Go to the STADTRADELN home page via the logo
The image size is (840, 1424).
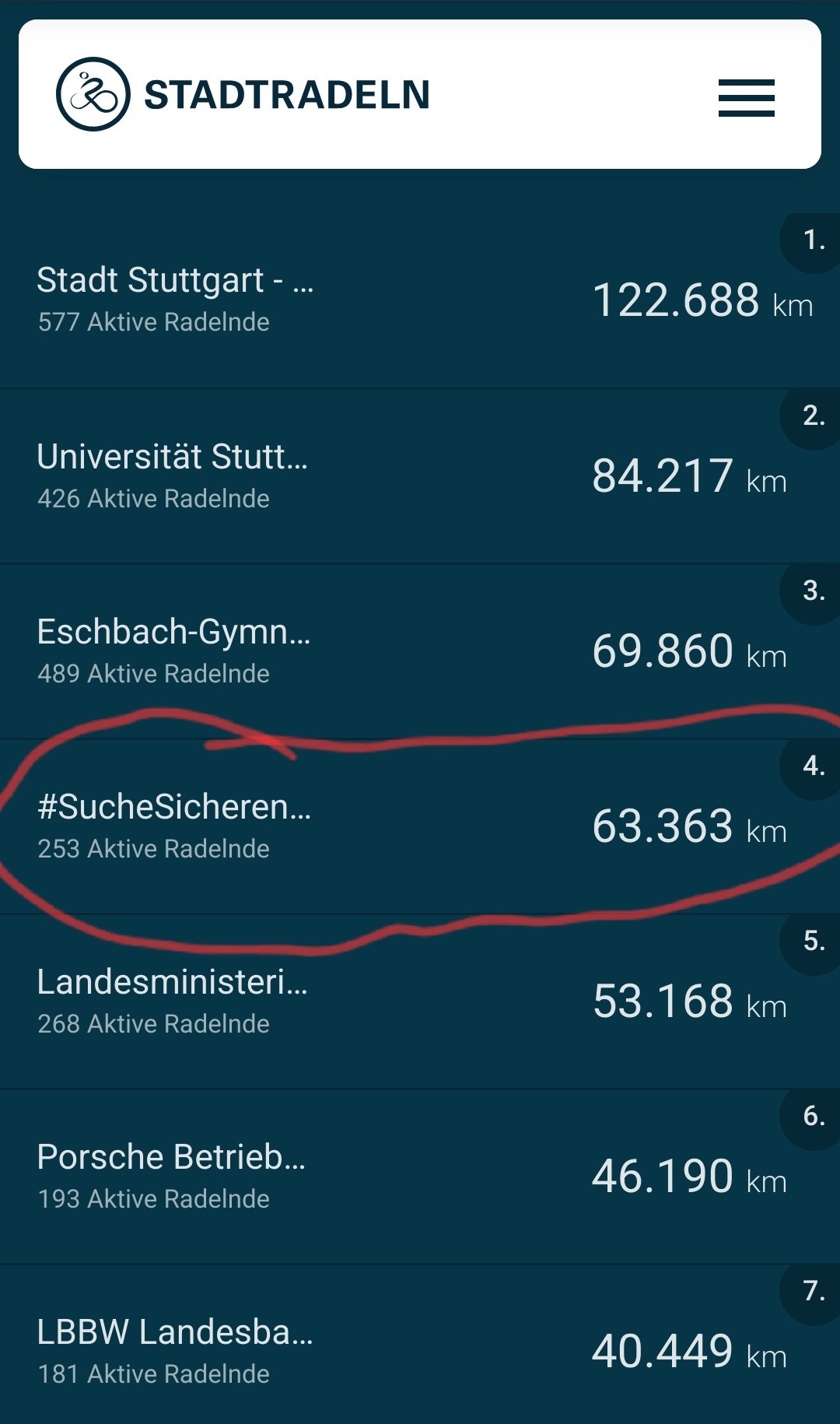tap(243, 94)
